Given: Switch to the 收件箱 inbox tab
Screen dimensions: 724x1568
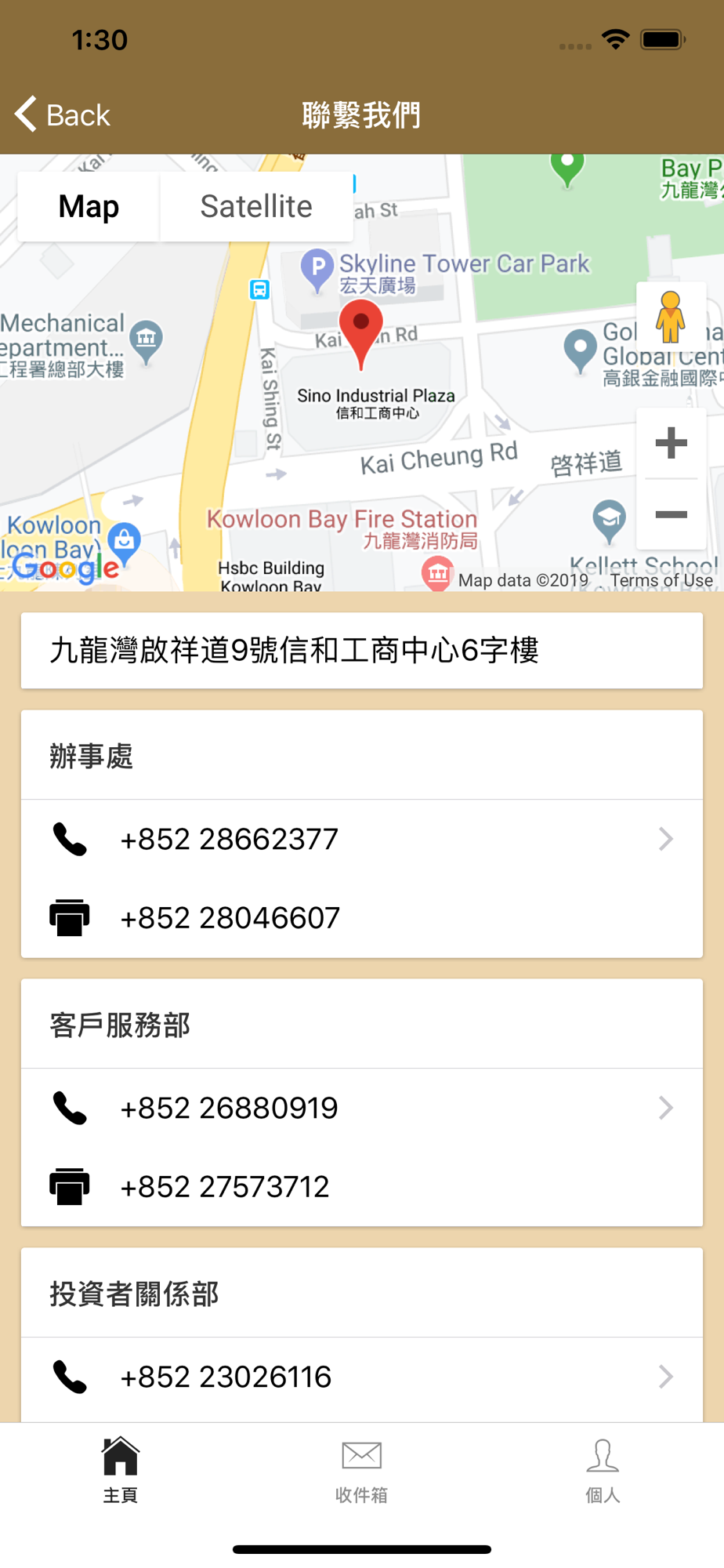Looking at the screenshot, I should coord(362,1470).
